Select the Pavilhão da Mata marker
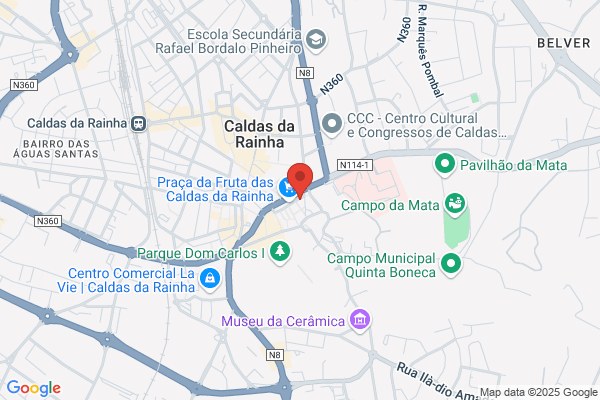Screen dimensions: 600x400 coord(445,165)
